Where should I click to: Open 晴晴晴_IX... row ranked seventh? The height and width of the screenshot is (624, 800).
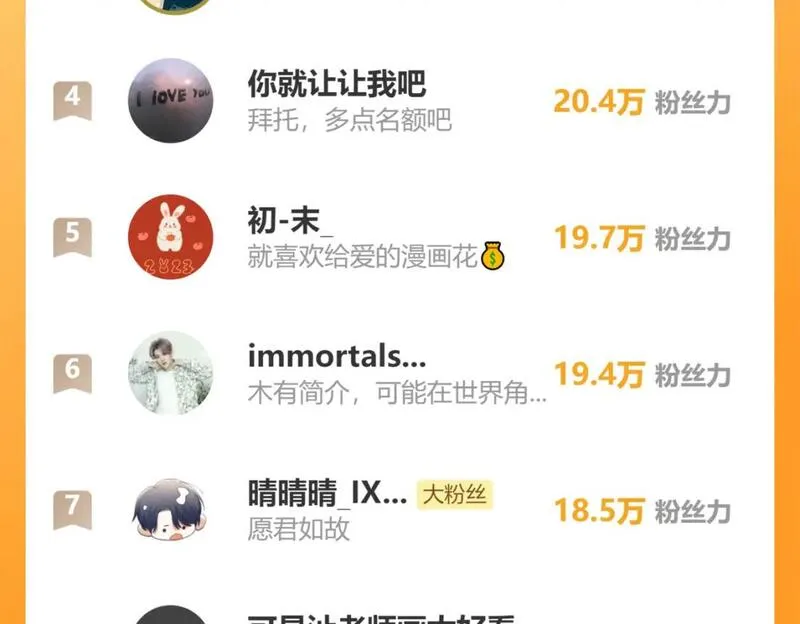400,510
